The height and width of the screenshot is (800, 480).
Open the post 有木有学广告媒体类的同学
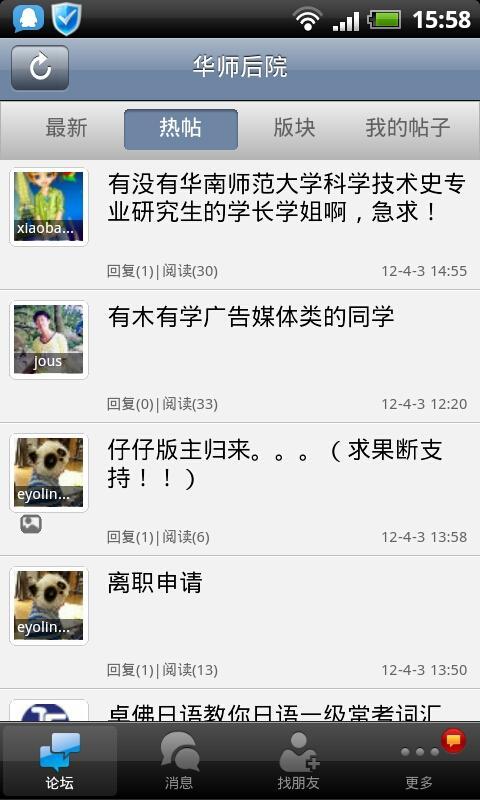[240, 356]
